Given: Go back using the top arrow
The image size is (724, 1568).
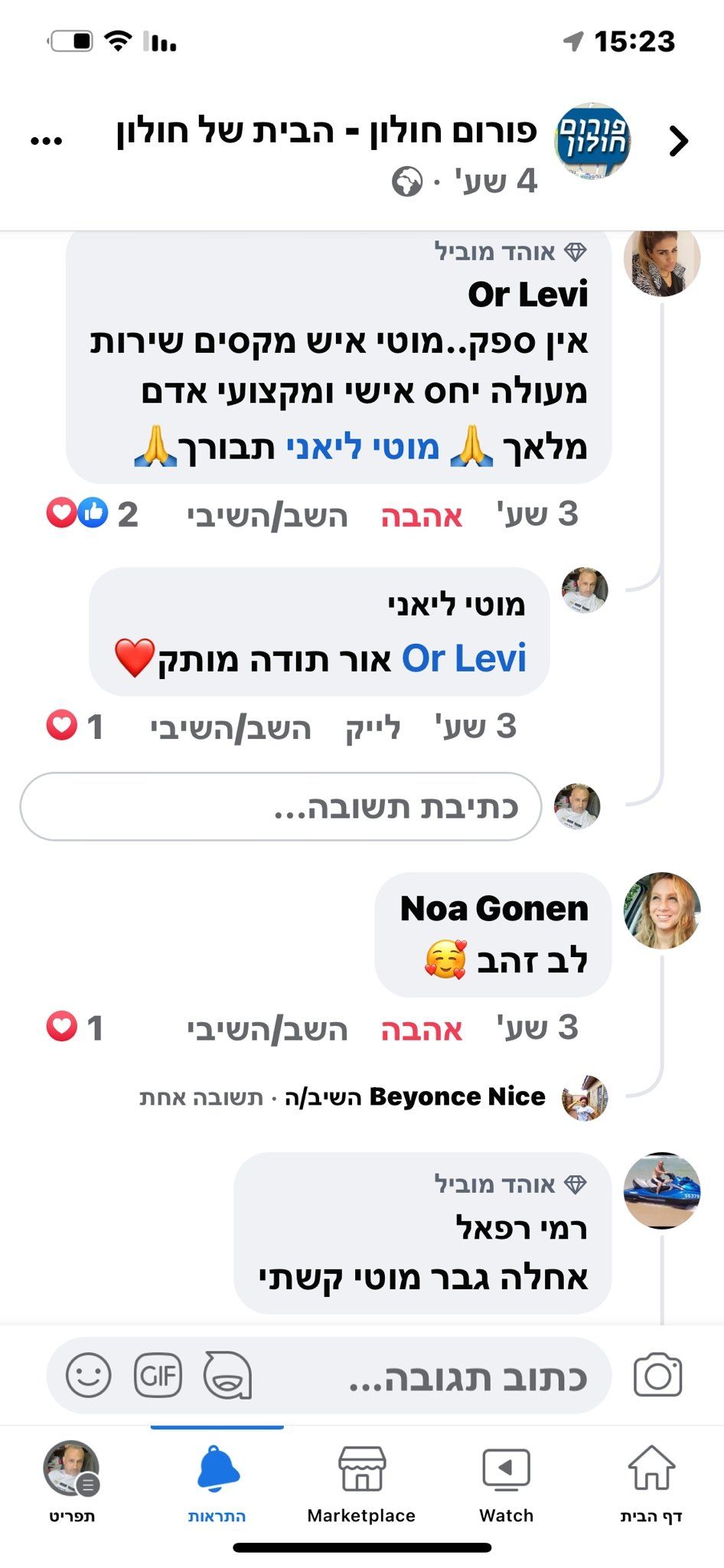Looking at the screenshot, I should (x=678, y=141).
